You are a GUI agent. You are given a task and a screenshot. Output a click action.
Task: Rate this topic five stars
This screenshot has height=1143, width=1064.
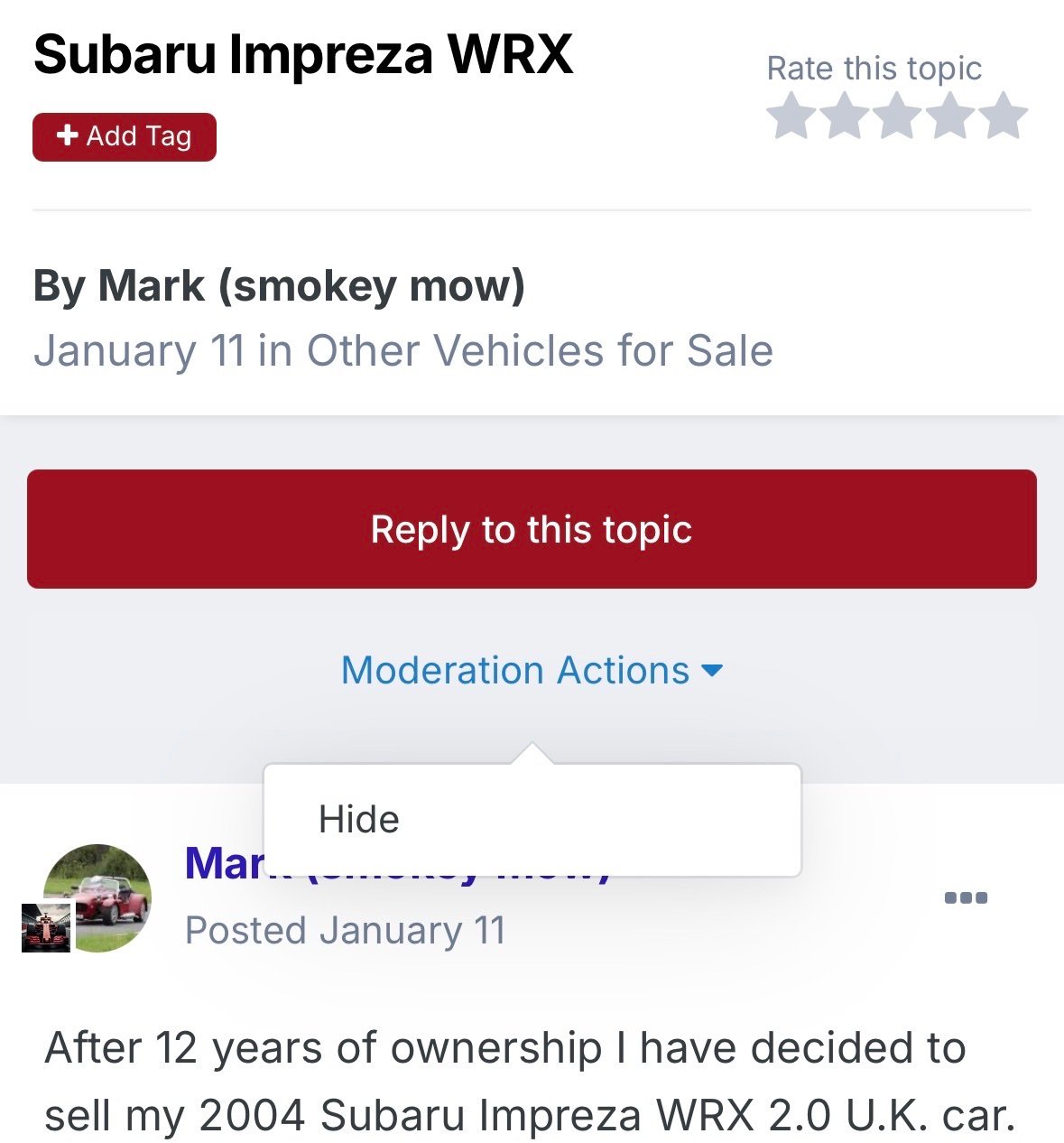coord(1003,117)
